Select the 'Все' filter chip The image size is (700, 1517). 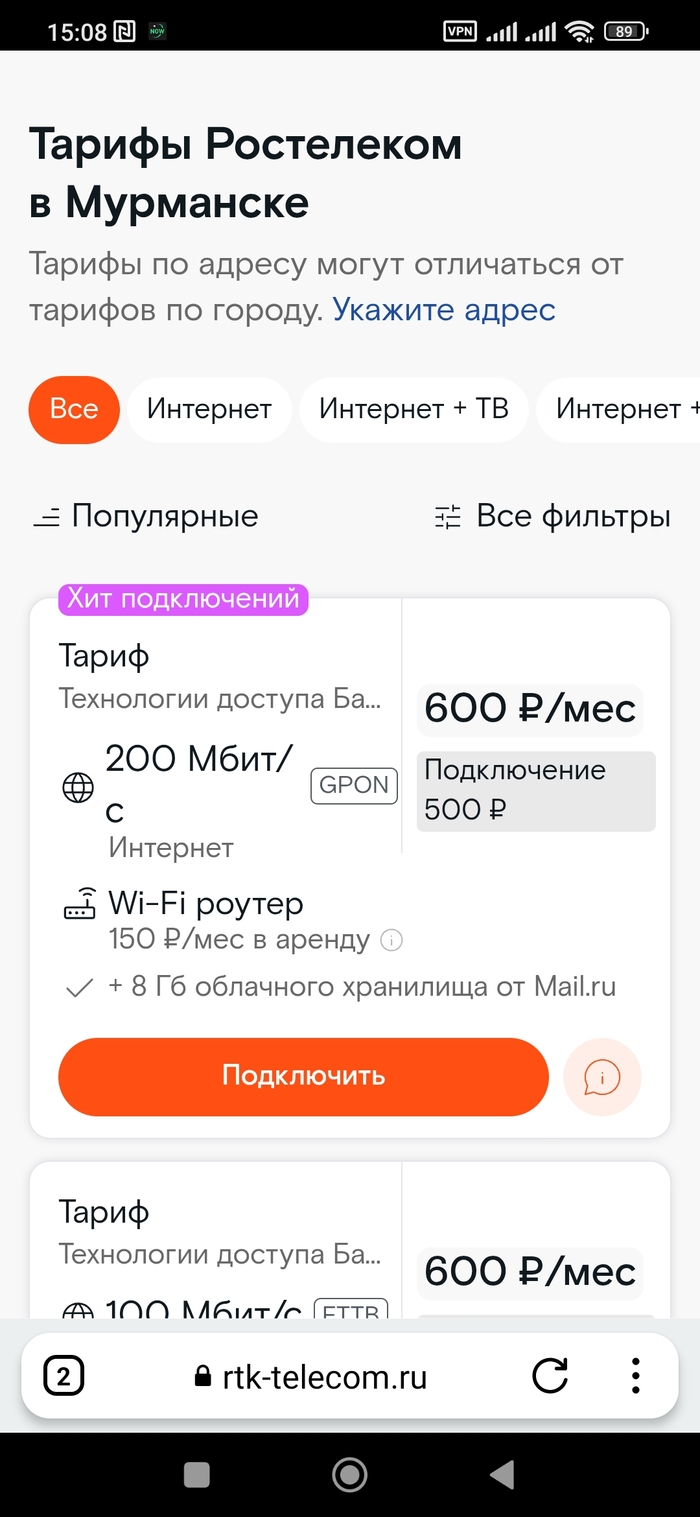pos(74,409)
